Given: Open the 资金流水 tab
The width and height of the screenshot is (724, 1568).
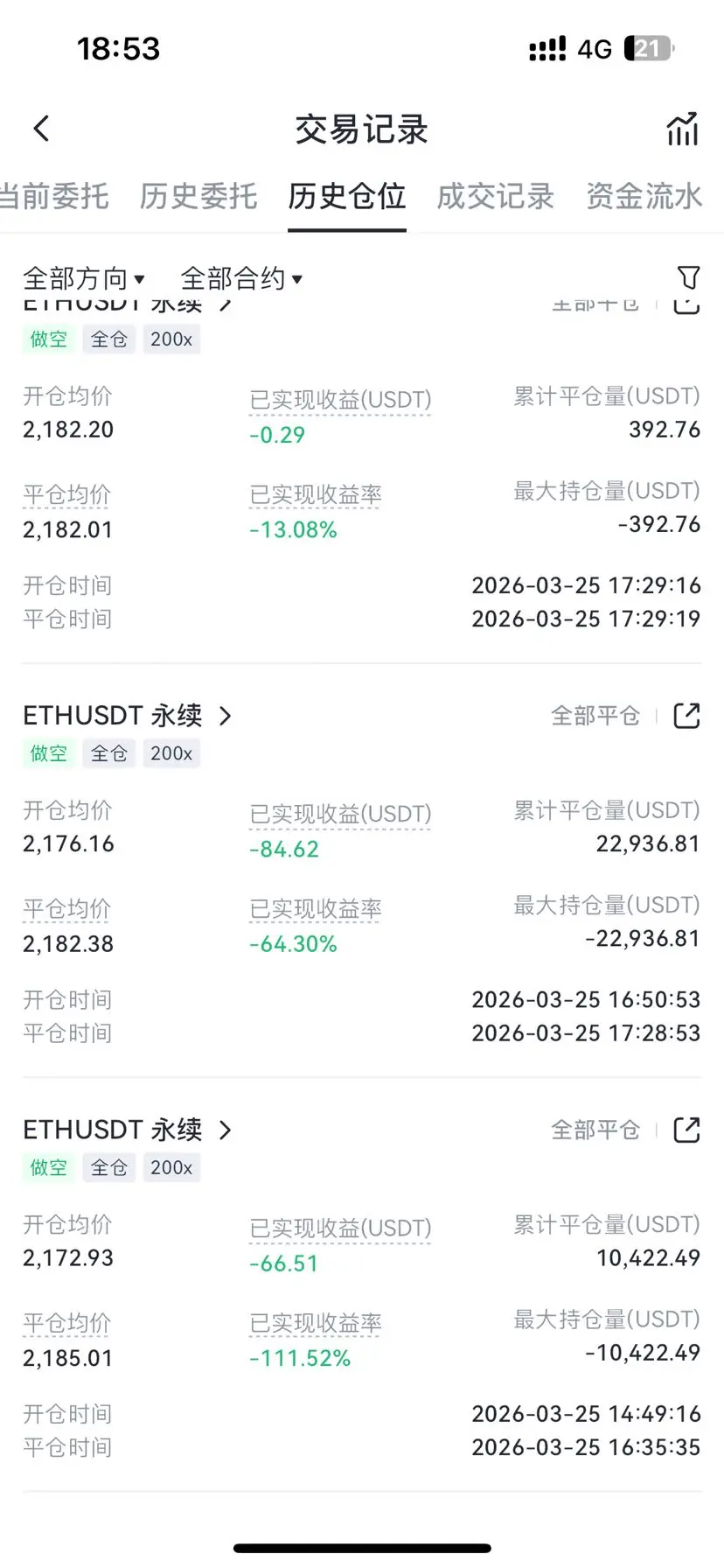Looking at the screenshot, I should [x=644, y=196].
